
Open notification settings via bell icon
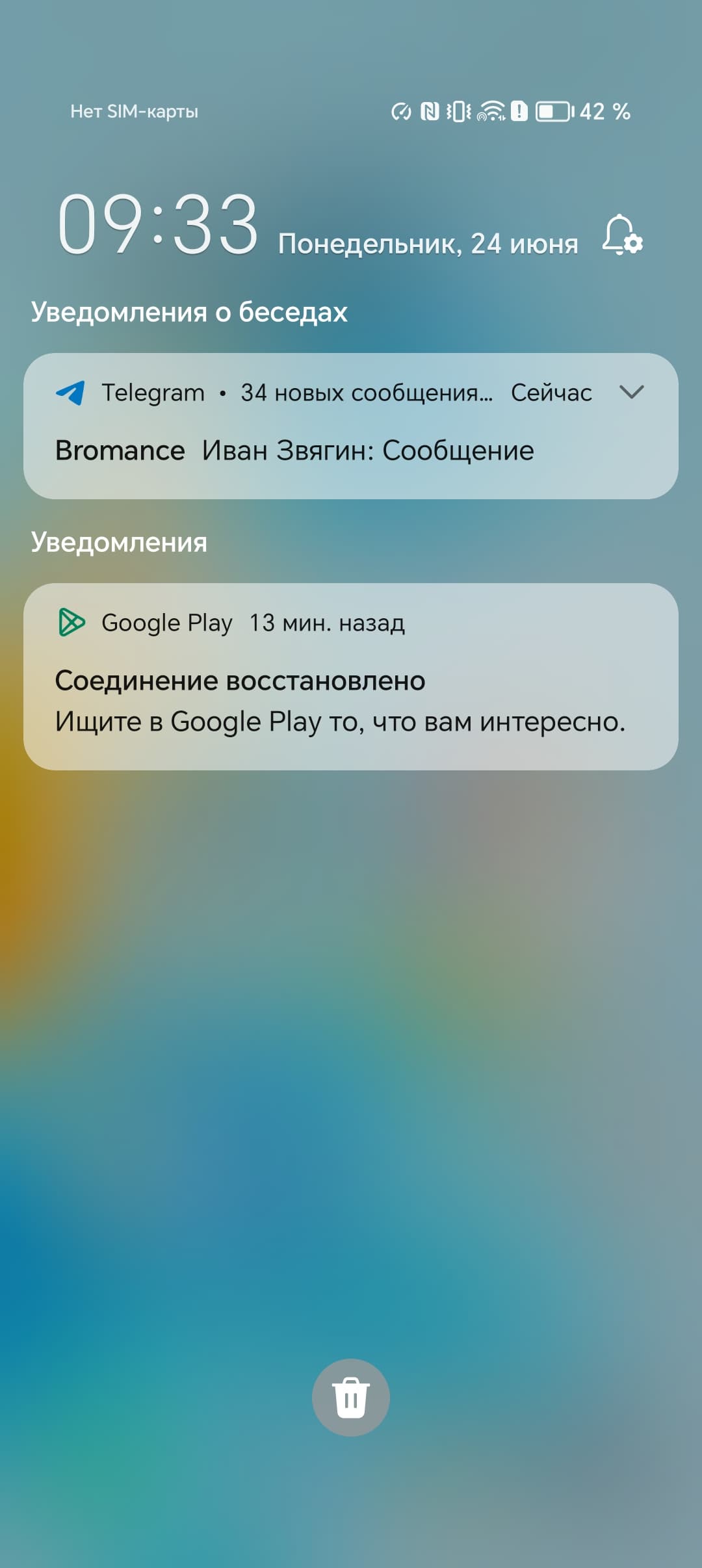(x=622, y=235)
